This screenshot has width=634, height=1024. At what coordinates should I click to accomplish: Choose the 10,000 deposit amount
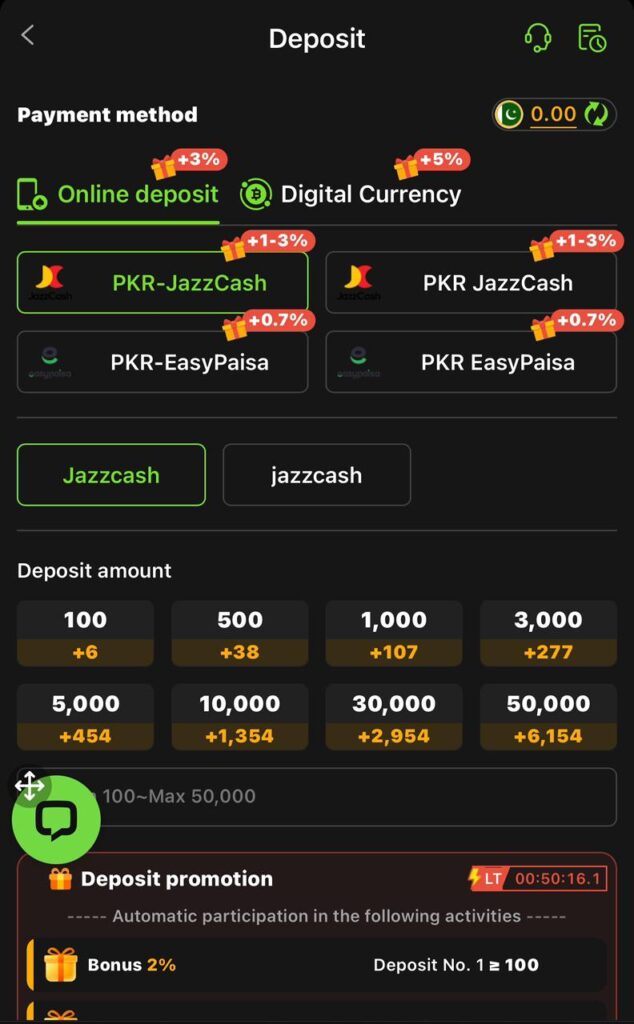tap(240, 718)
